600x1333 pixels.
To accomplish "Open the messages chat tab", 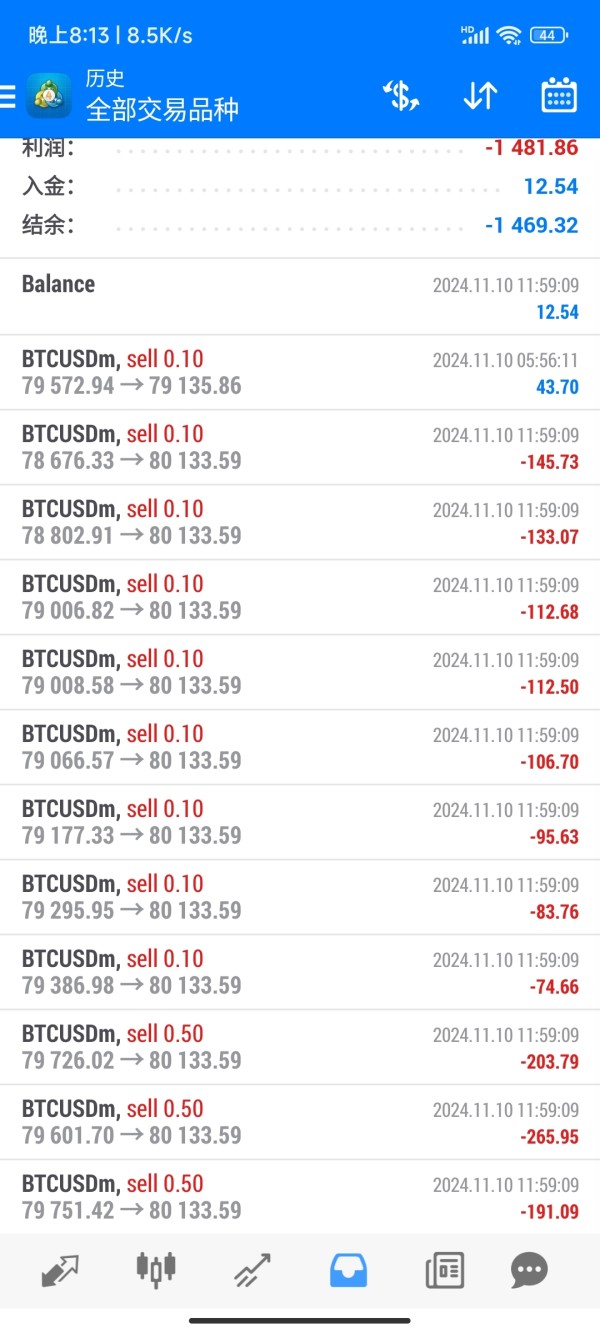I will (529, 1270).
